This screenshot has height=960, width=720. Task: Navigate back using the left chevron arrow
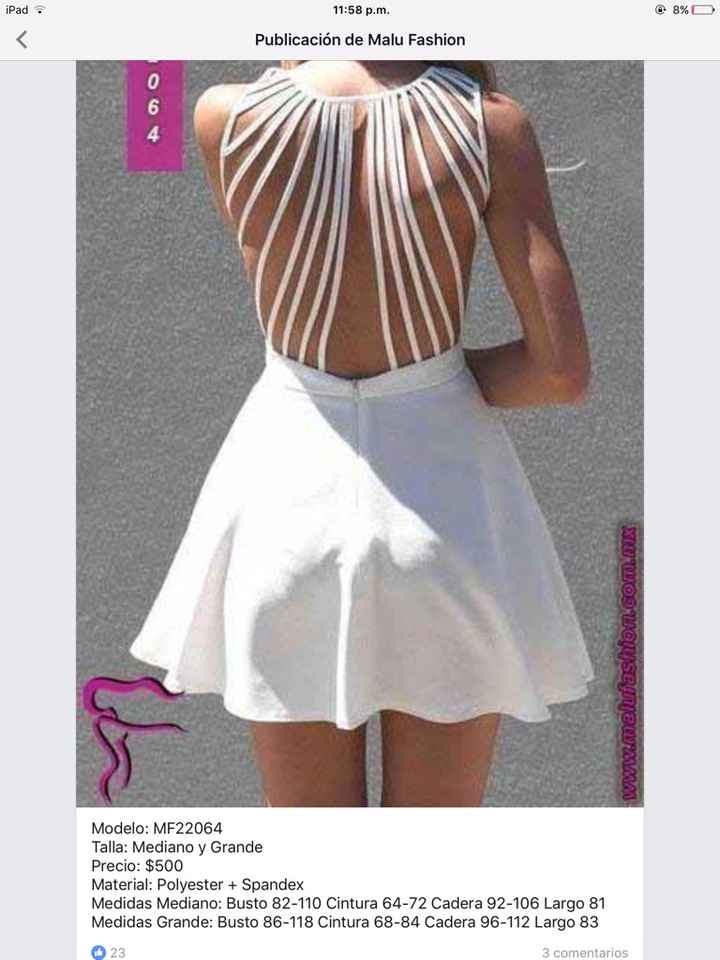point(20,39)
